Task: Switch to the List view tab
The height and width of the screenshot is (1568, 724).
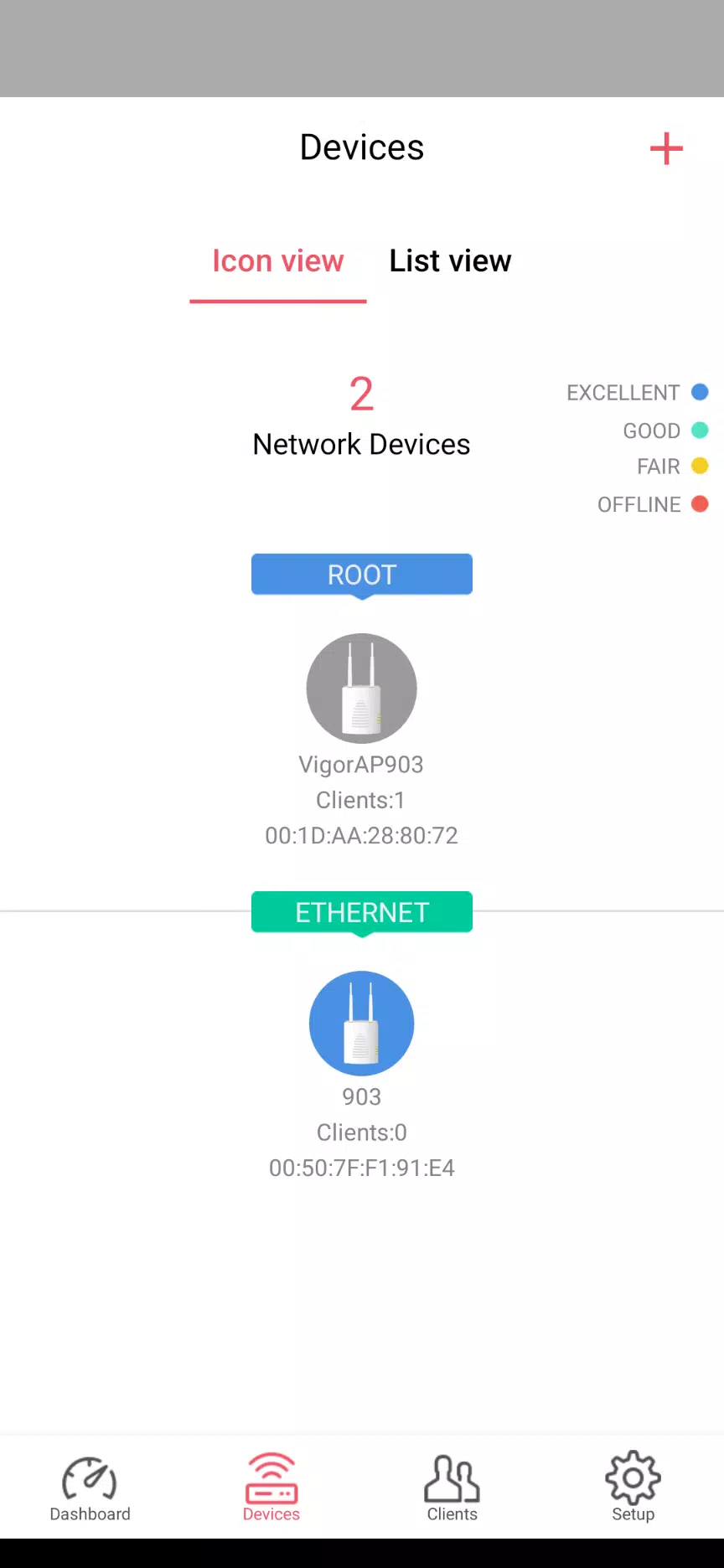Action: [450, 261]
